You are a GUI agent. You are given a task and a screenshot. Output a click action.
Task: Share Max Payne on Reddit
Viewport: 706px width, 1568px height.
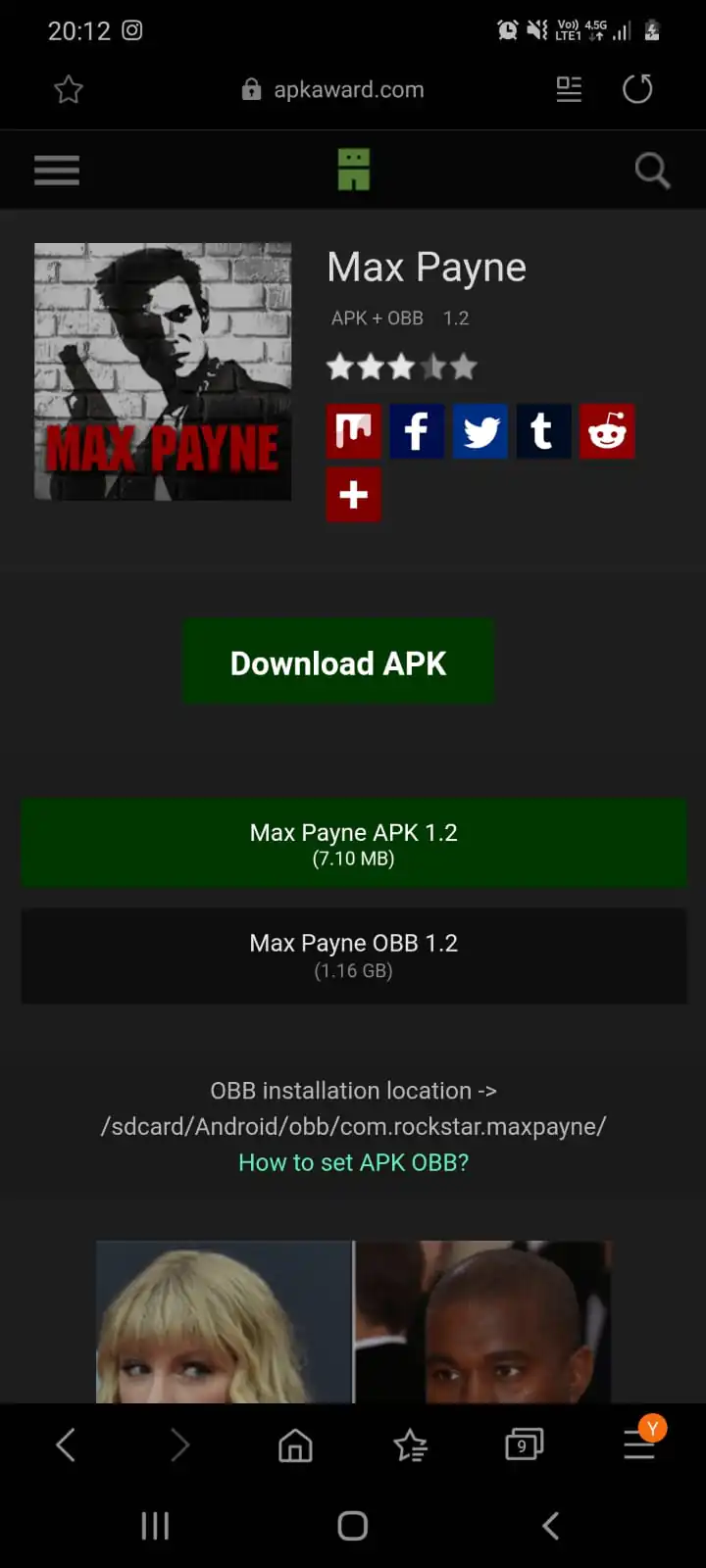[607, 431]
